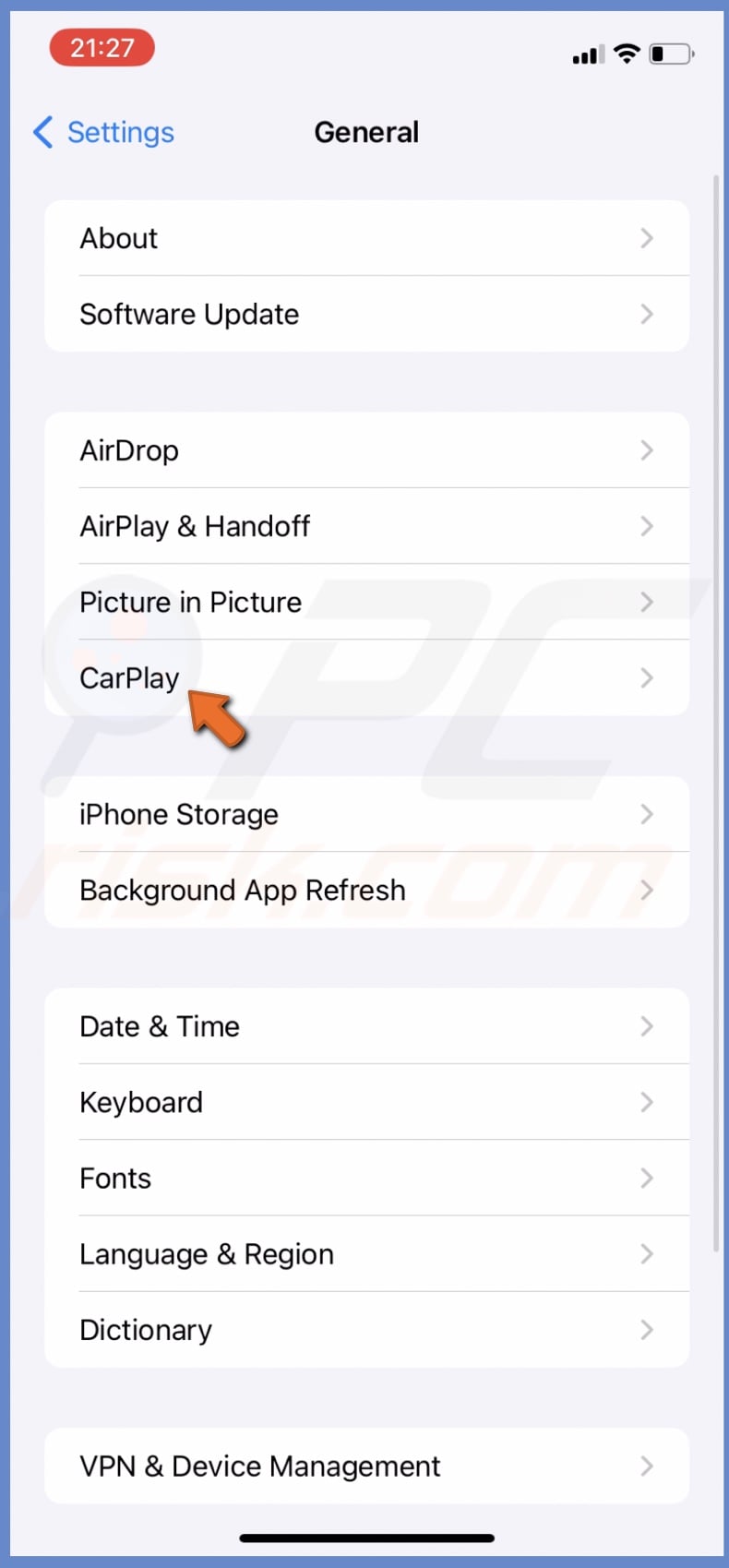This screenshot has height=1568, width=729.
Task: Go back to Settings
Action: (x=103, y=132)
